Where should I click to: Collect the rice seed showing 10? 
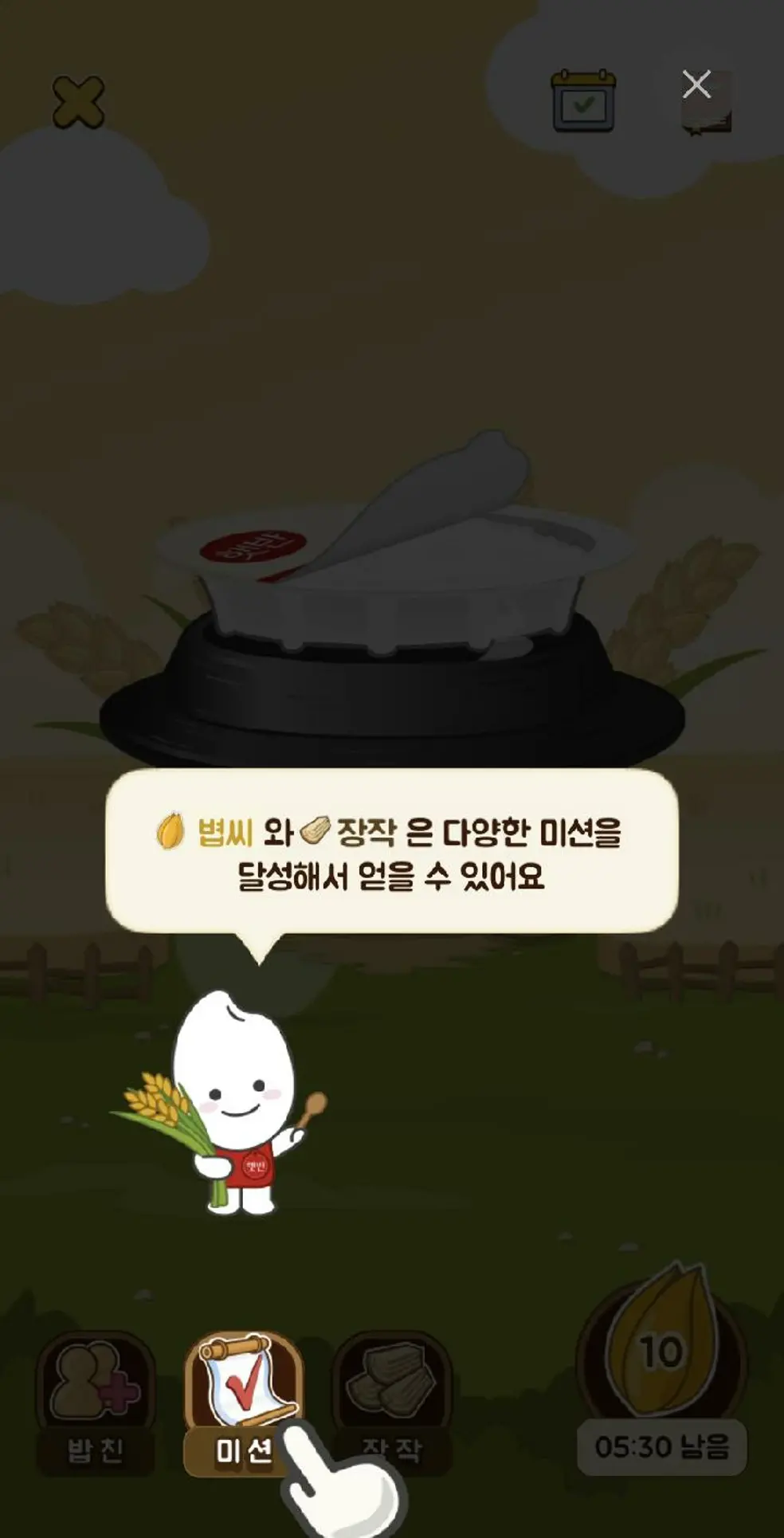point(661,1348)
